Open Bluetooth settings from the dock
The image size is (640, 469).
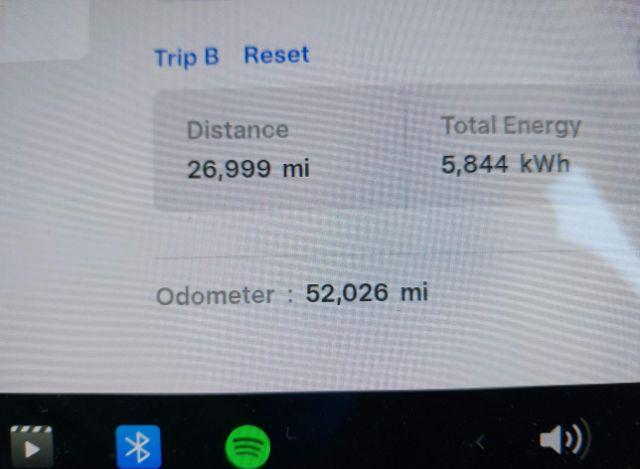pyautogui.click(x=138, y=447)
